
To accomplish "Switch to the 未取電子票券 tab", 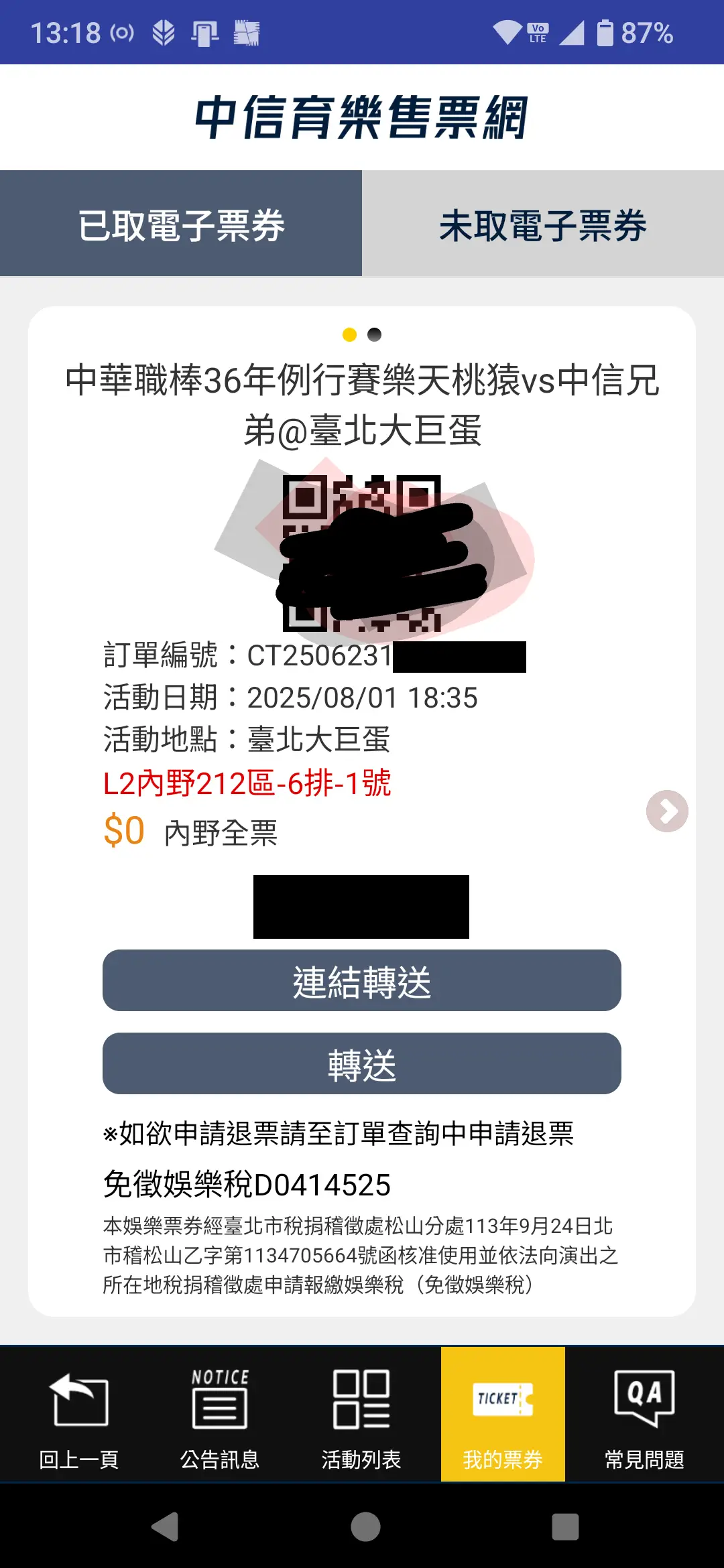I will (x=542, y=224).
